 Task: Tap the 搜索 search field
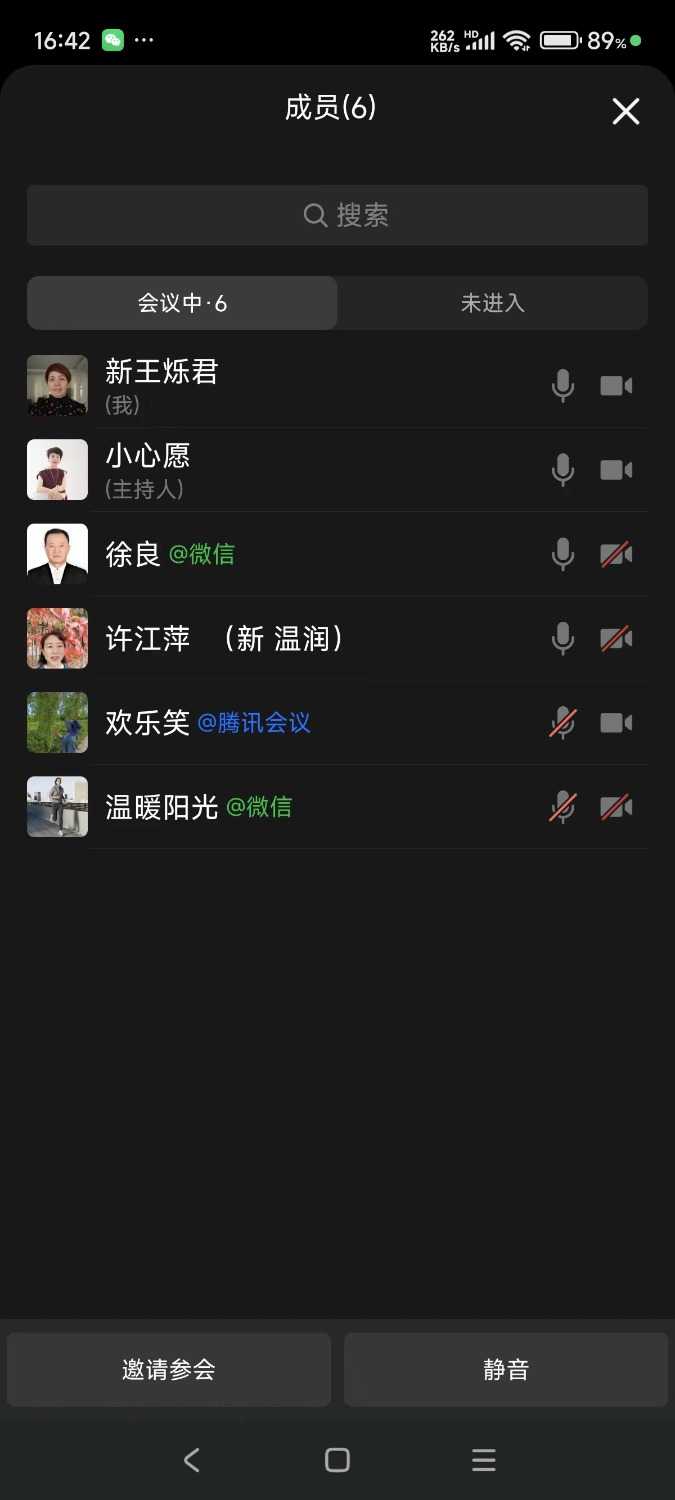pos(337,215)
